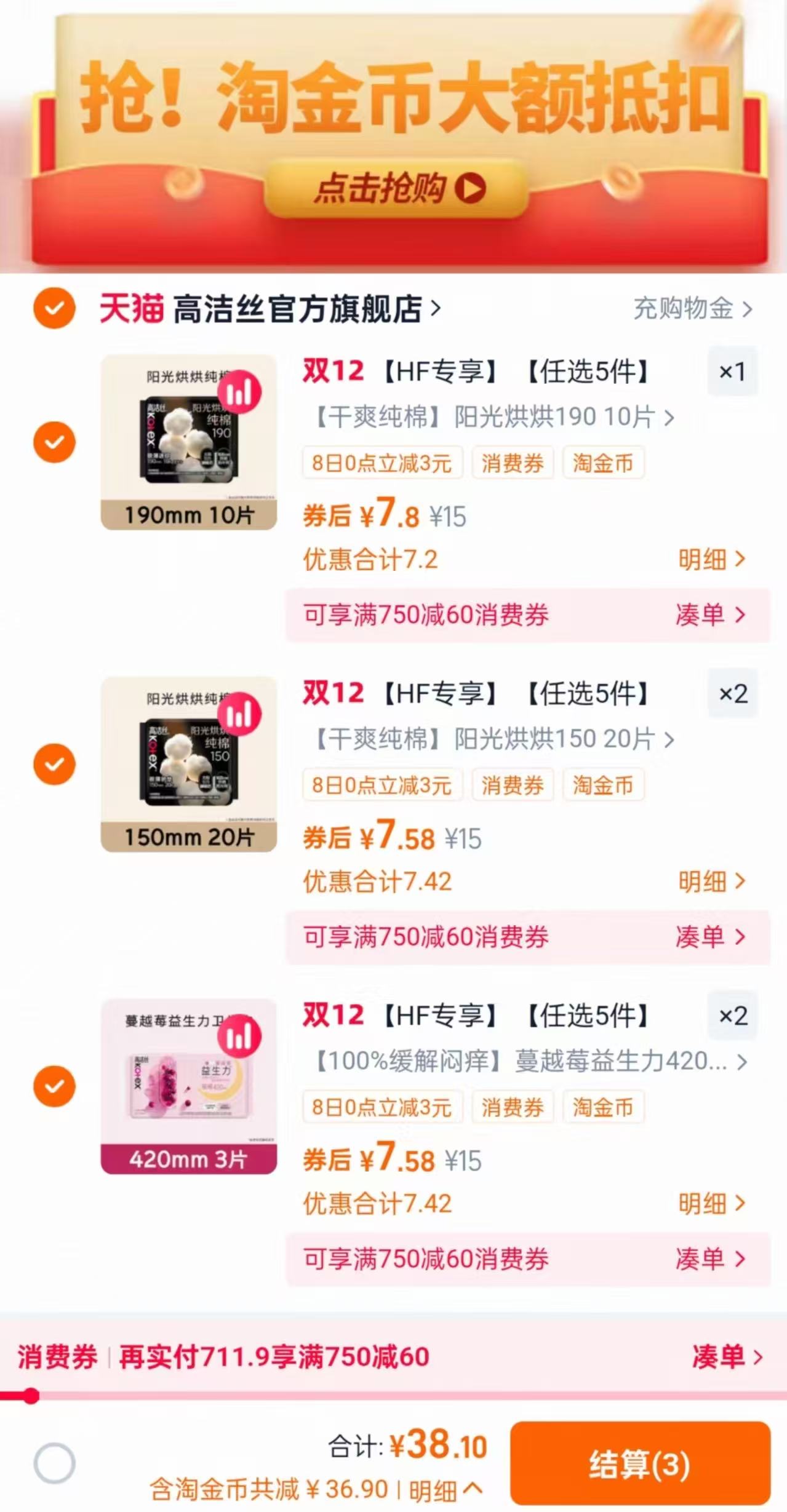This screenshot has width=787, height=1512.
Task: Open the 阳光烘烘150 20片 product title chevron
Action: pos(668,742)
